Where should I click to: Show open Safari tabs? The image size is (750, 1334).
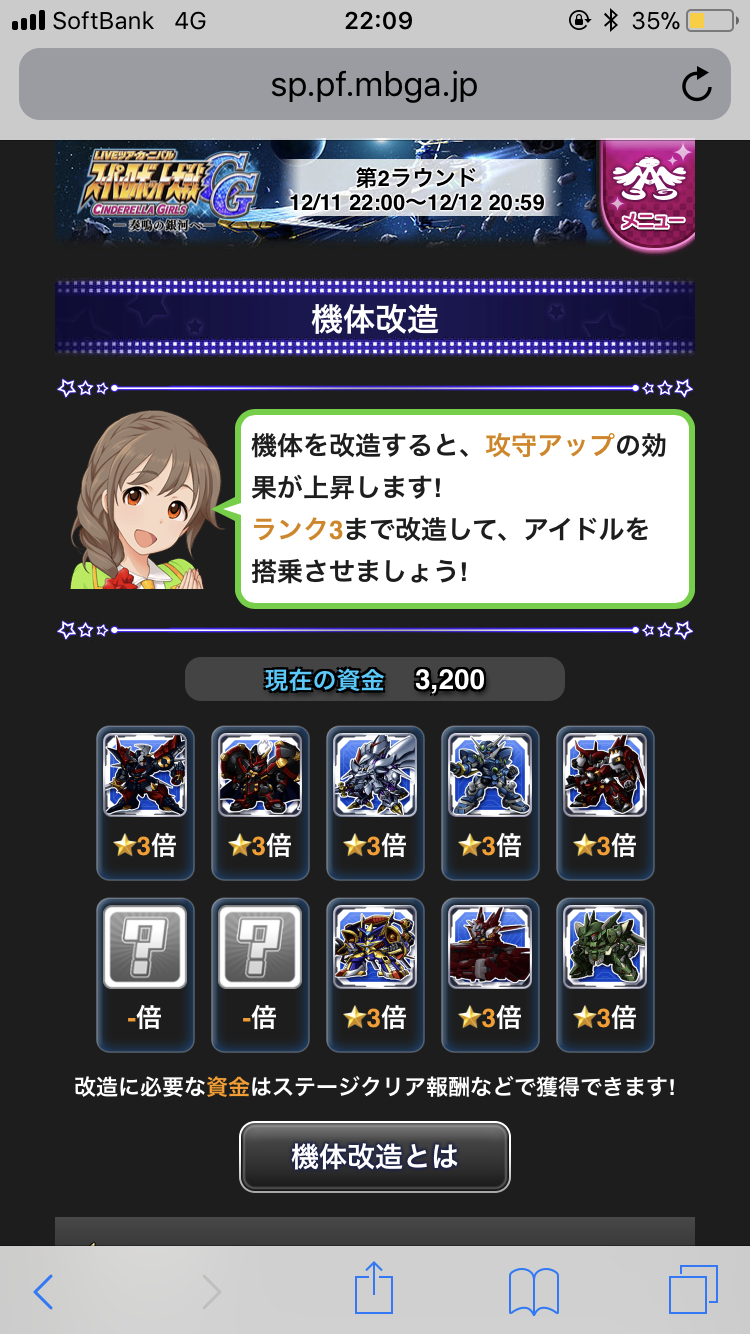coord(693,1291)
